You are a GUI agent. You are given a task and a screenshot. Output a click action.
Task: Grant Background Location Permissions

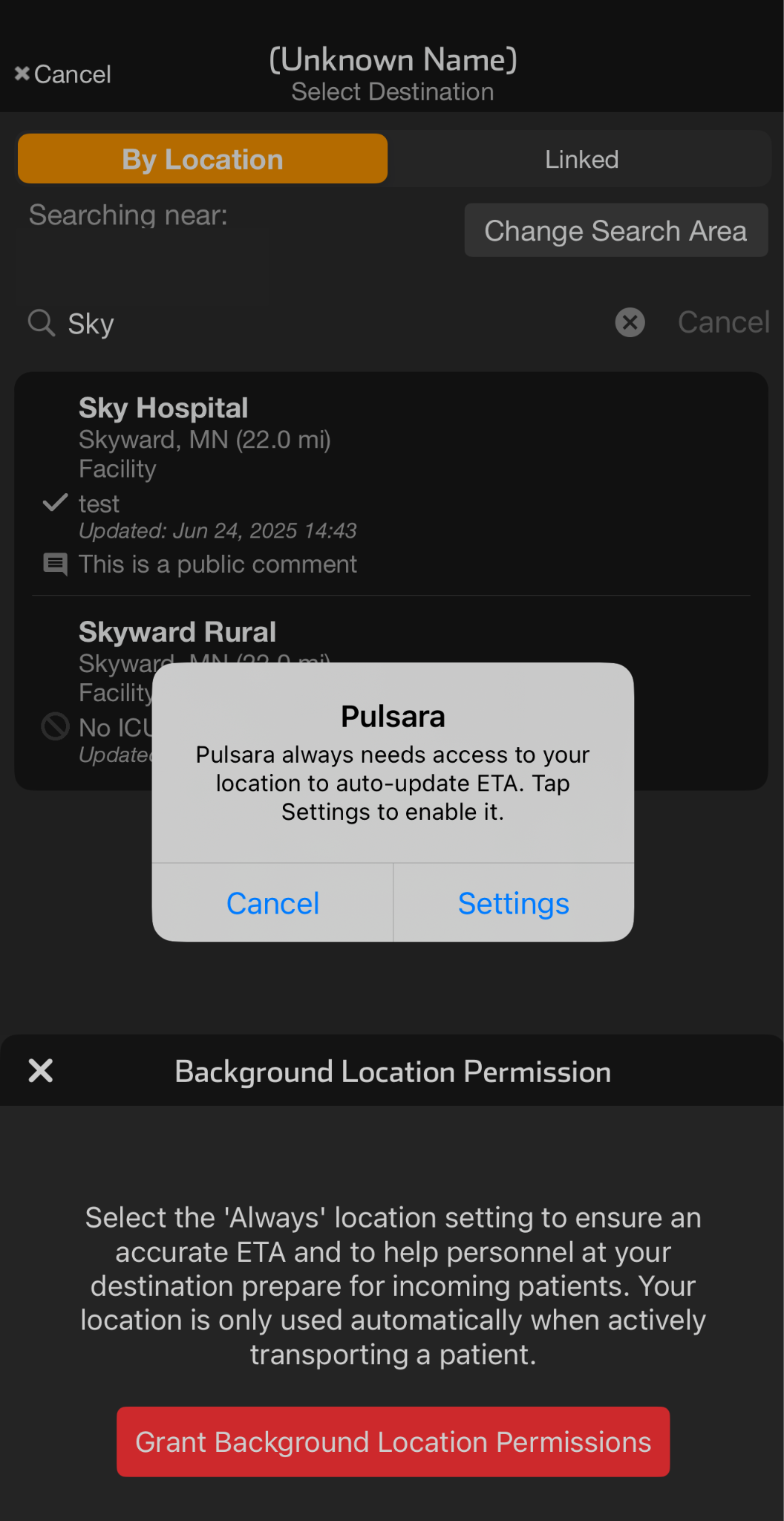click(x=393, y=1442)
